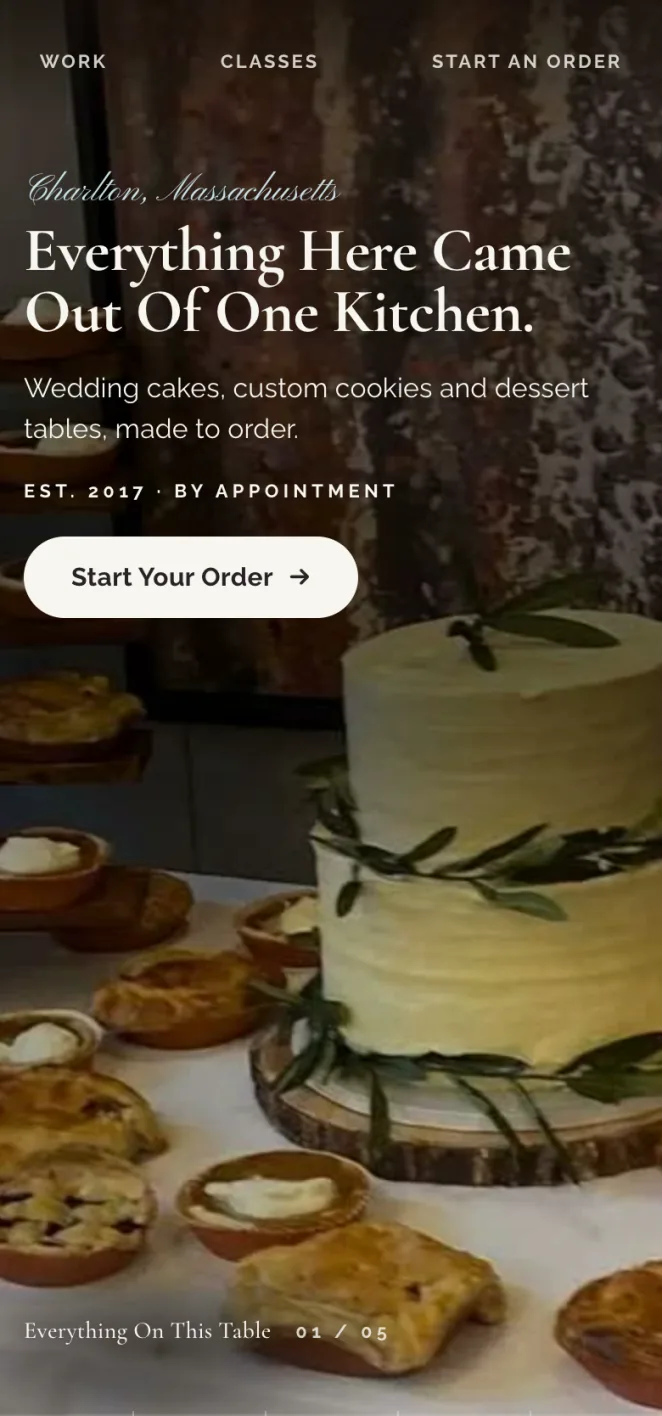This screenshot has width=662, height=1416.
Task: Go to the Classes section
Action: [269, 62]
